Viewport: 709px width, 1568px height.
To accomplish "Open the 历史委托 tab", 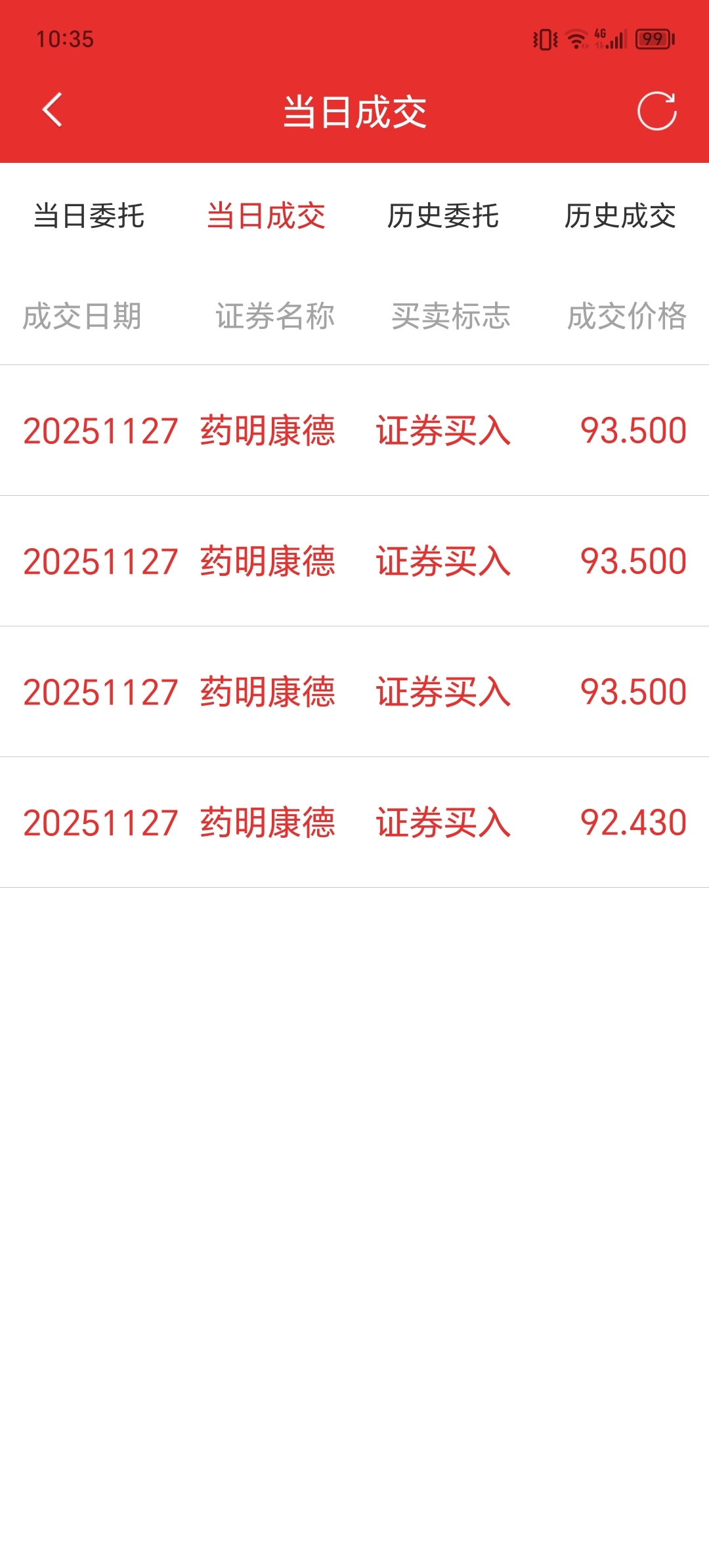I will 443,216.
